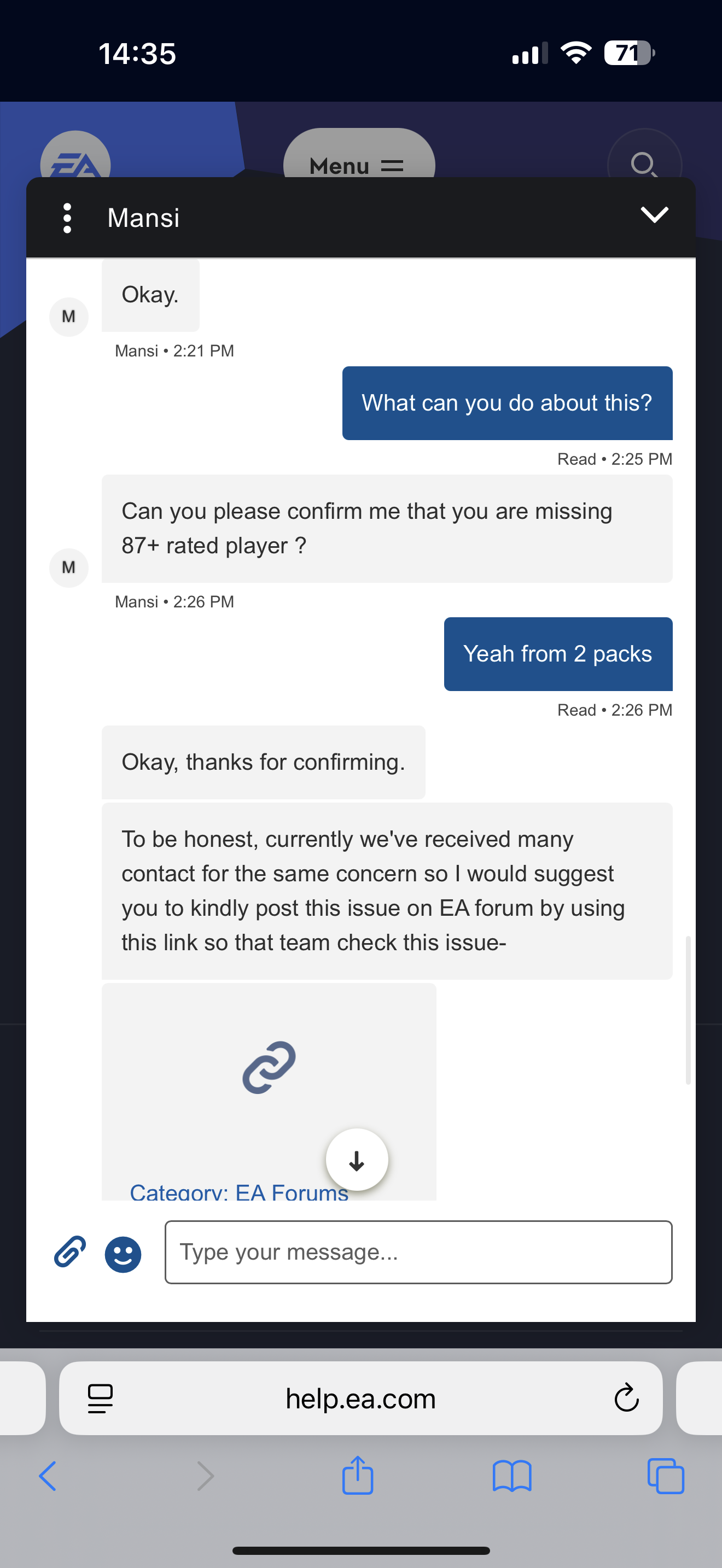
Task: Focus the Type your message field
Action: point(418,1252)
